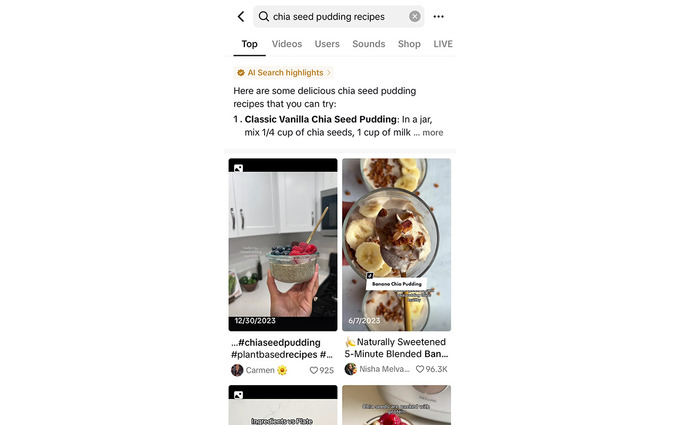Viewport: 680px width, 425px height.
Task: Switch to the Videos tab
Action: tap(287, 44)
